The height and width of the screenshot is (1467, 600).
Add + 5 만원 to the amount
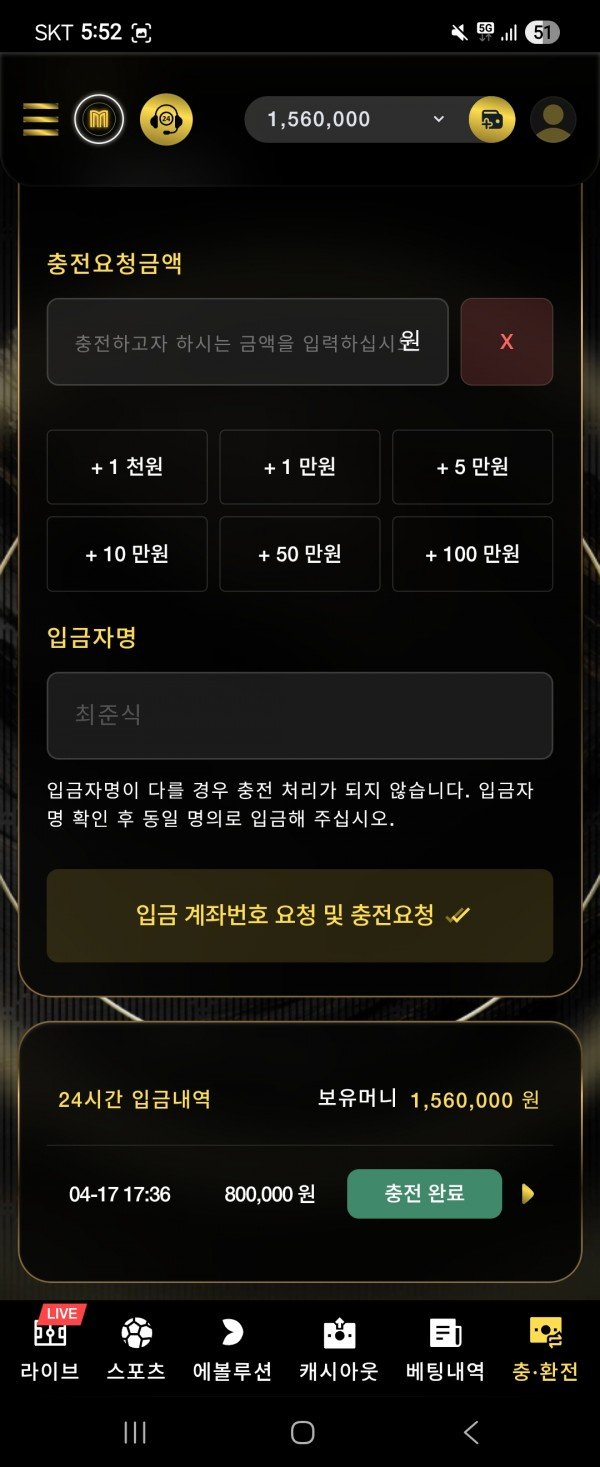click(x=472, y=467)
